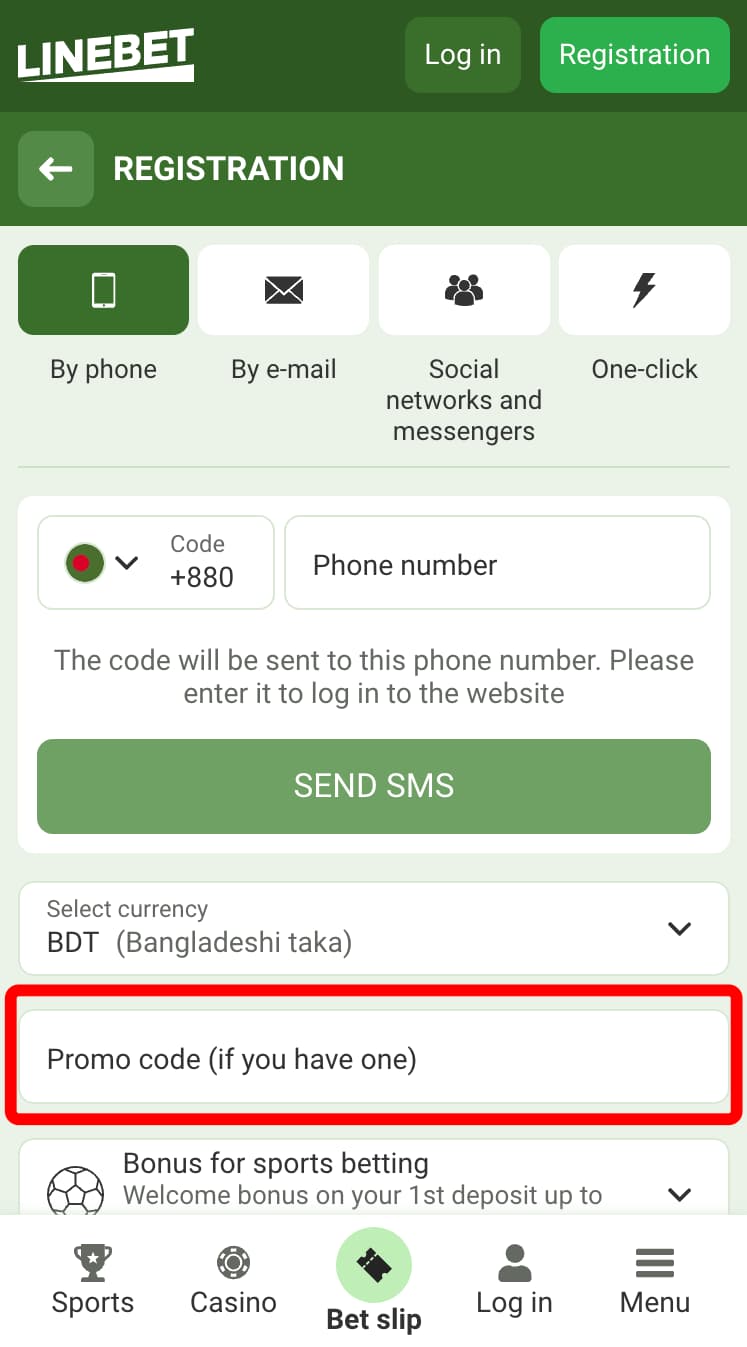The width and height of the screenshot is (747, 1347).
Task: Tap the SEND SMS button
Action: click(x=373, y=786)
